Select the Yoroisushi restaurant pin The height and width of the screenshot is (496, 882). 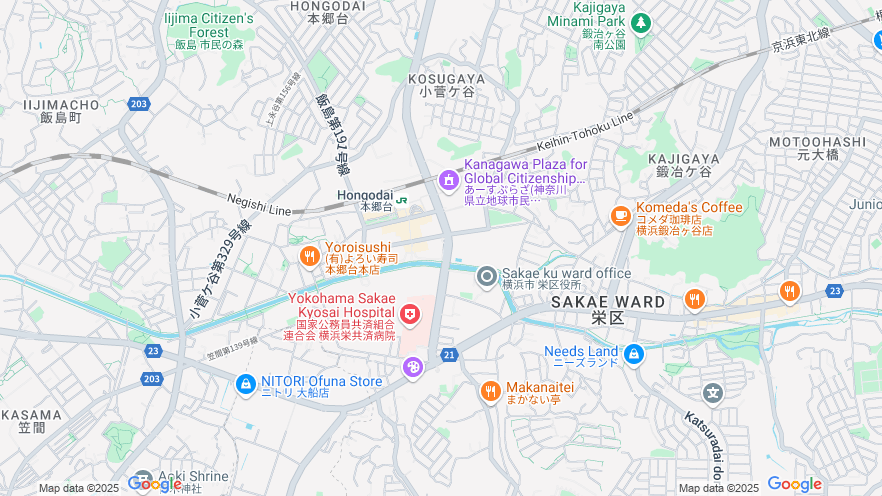click(309, 257)
